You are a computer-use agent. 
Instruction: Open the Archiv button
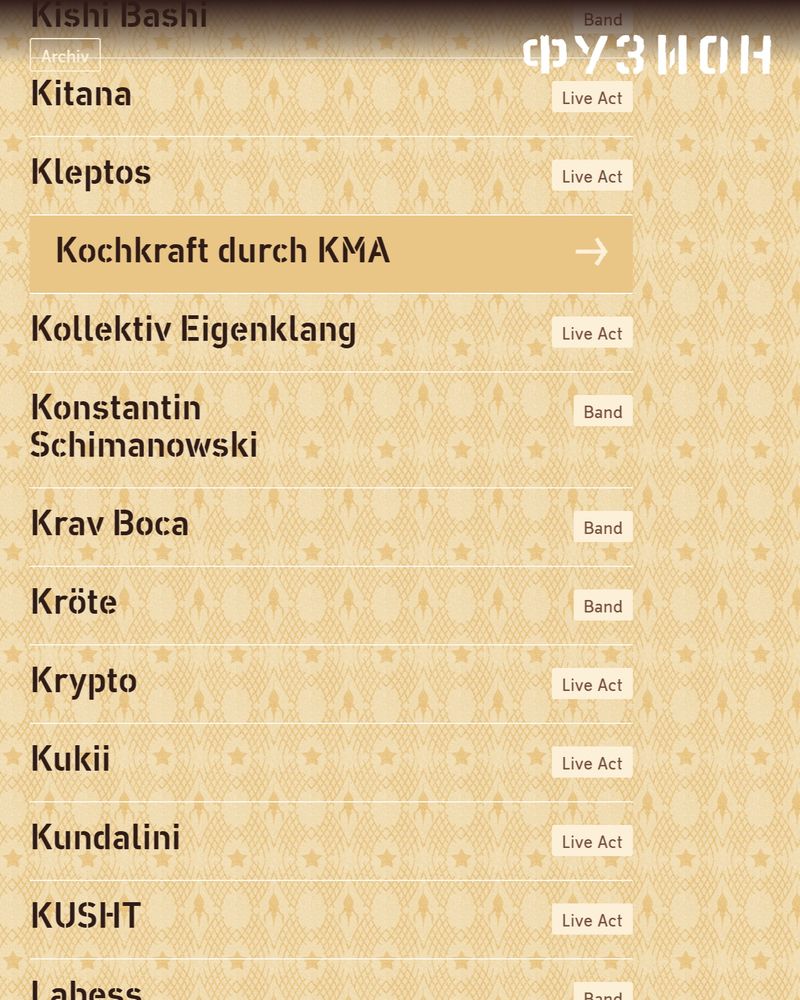[65, 55]
